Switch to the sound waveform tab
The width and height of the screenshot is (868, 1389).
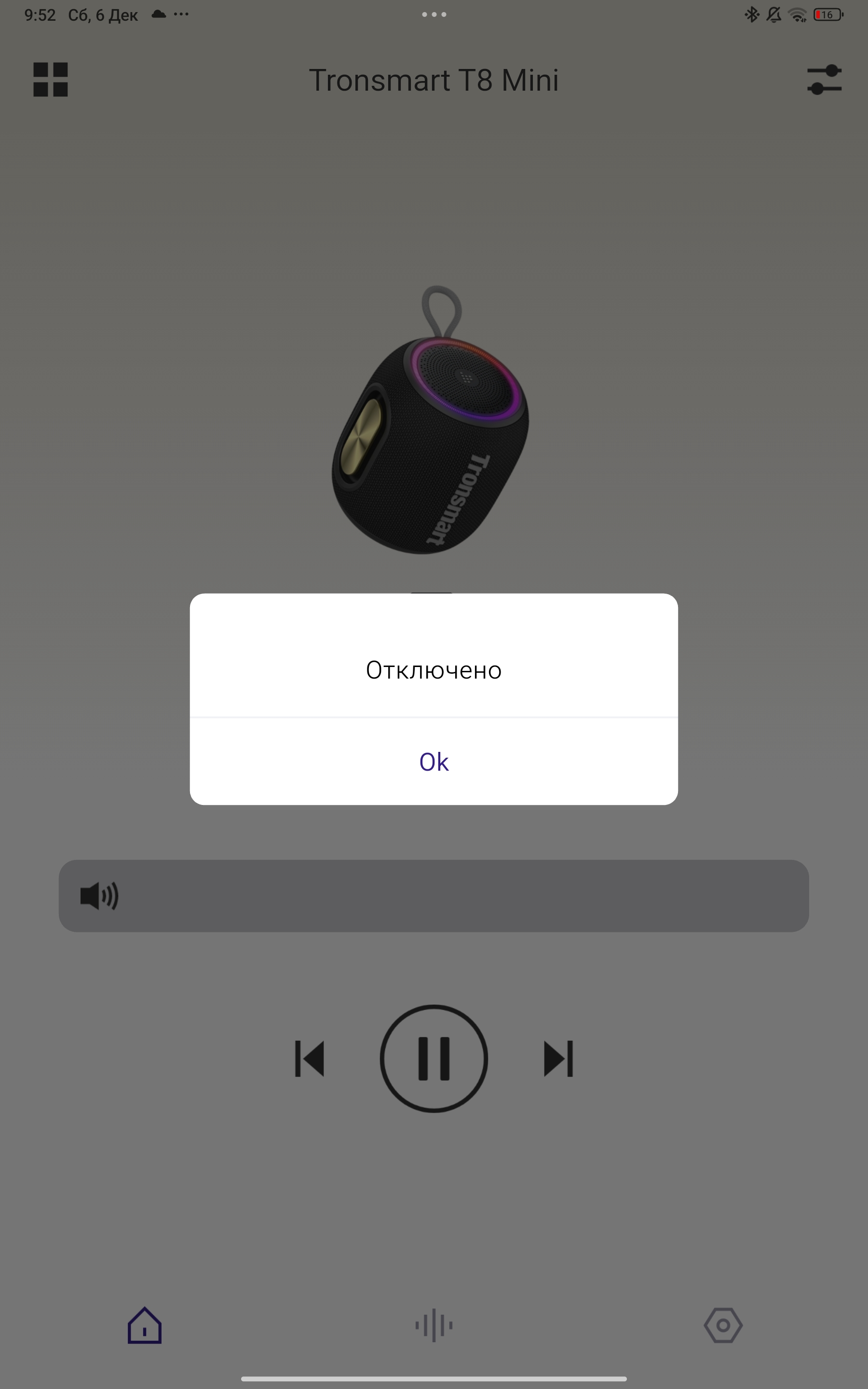click(434, 1325)
